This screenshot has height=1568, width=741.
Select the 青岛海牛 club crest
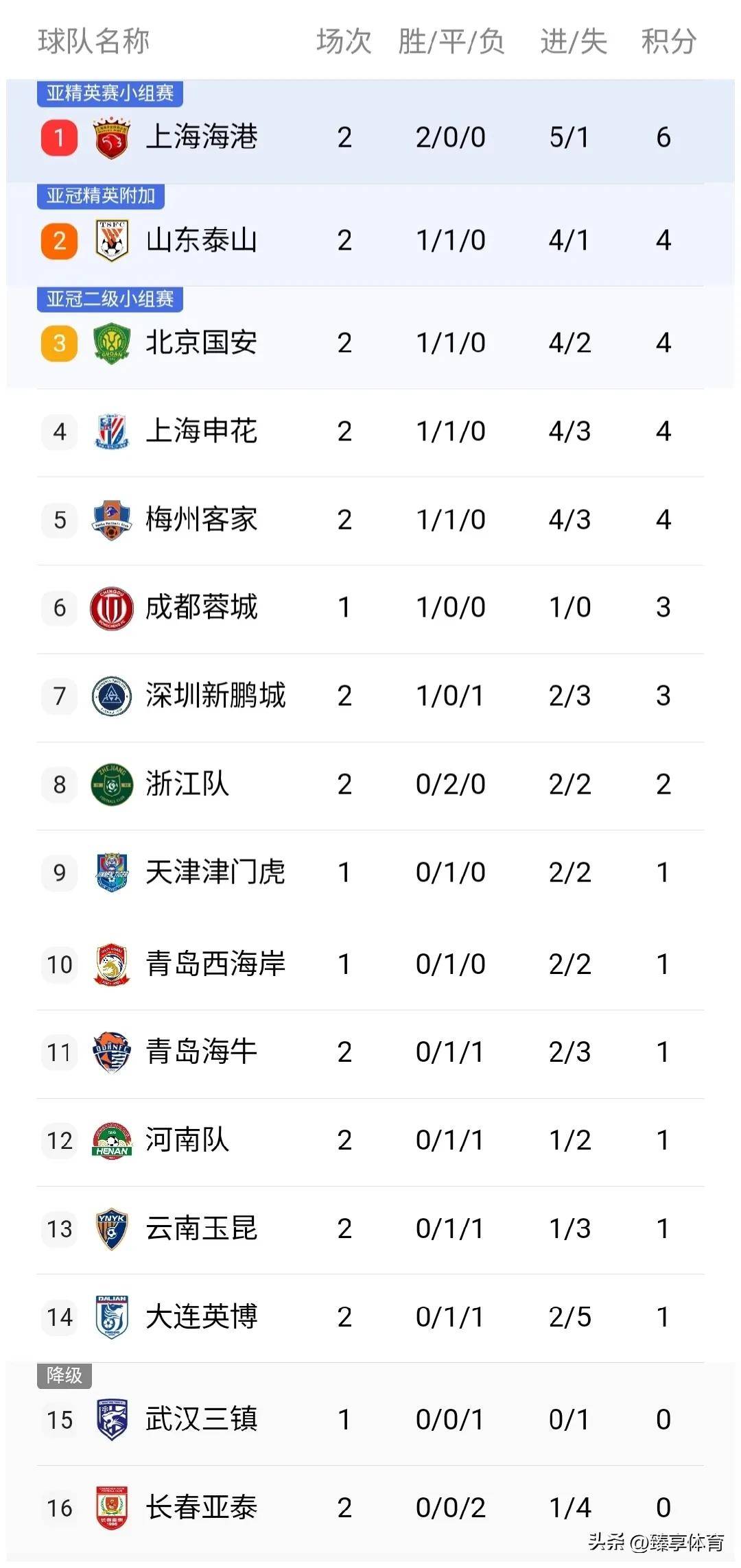point(110,1053)
